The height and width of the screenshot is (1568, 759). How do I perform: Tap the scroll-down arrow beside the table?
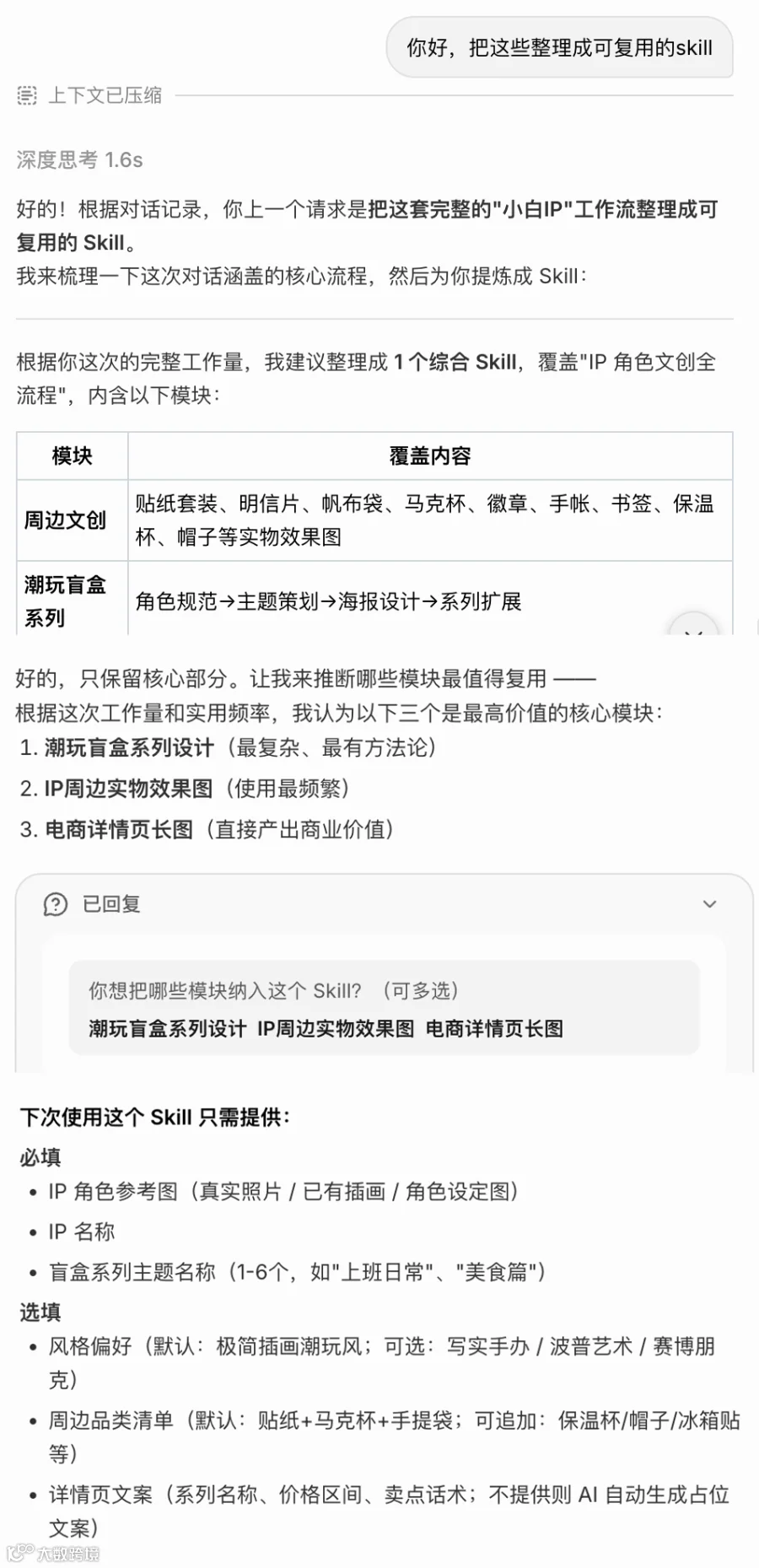693,626
